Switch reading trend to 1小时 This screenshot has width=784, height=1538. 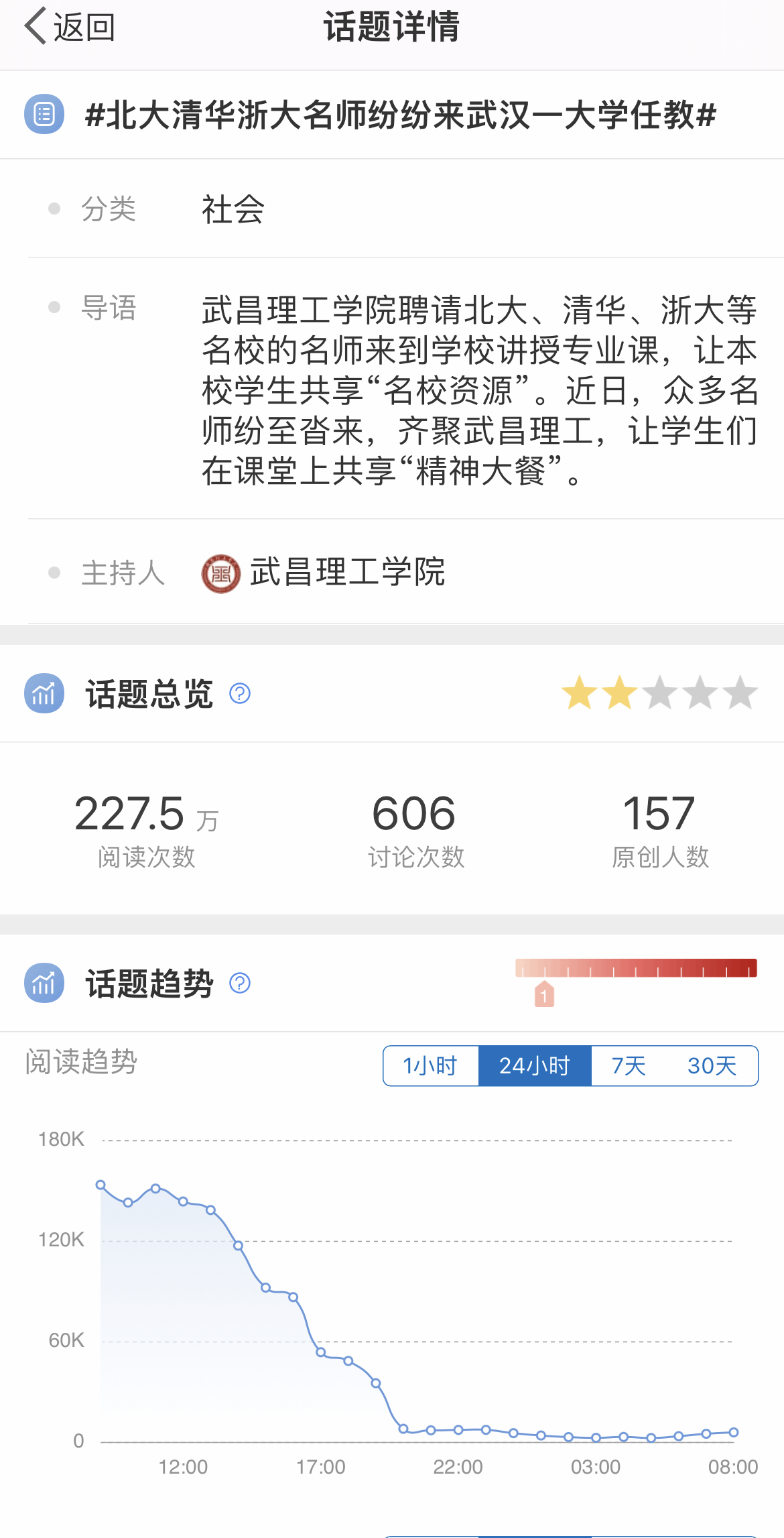click(431, 1065)
